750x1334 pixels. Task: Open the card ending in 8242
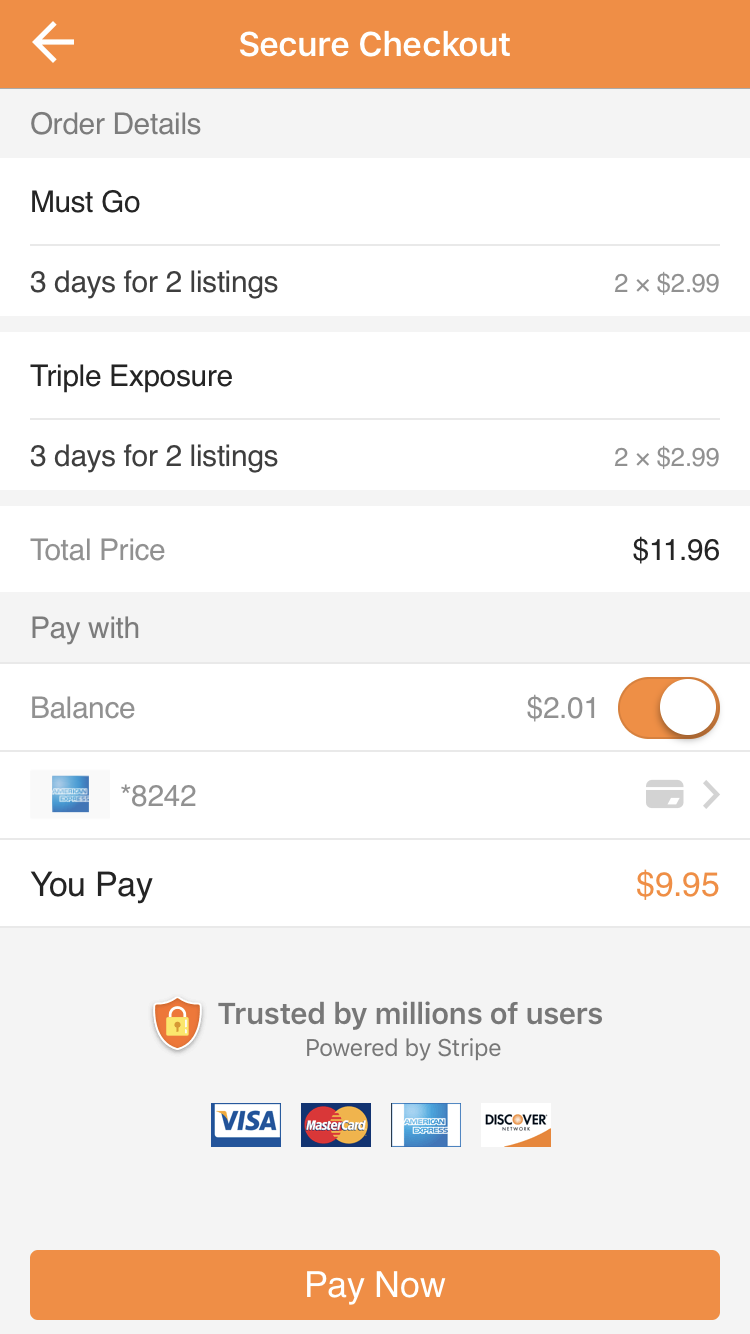coord(375,795)
